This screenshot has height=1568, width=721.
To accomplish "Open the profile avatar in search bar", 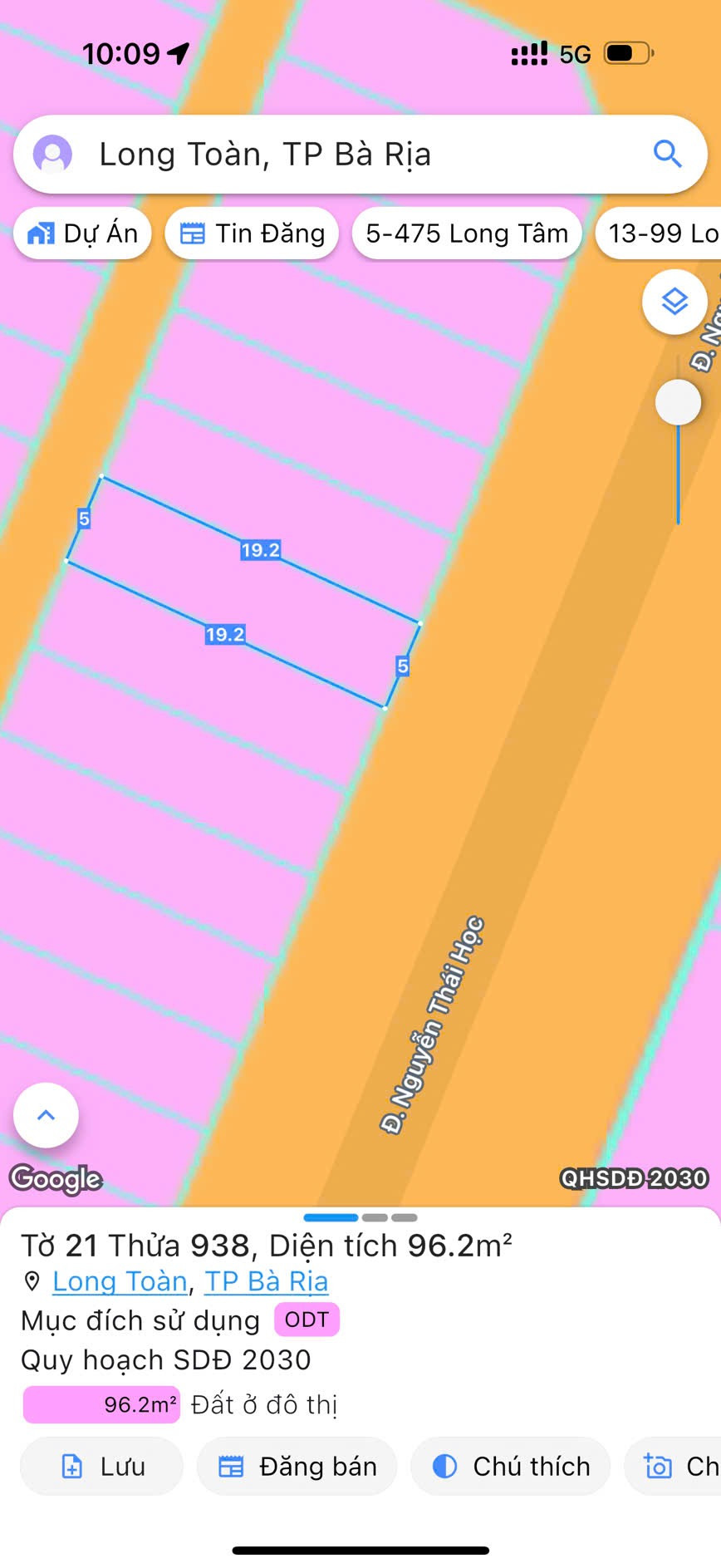I will pyautogui.click(x=52, y=155).
